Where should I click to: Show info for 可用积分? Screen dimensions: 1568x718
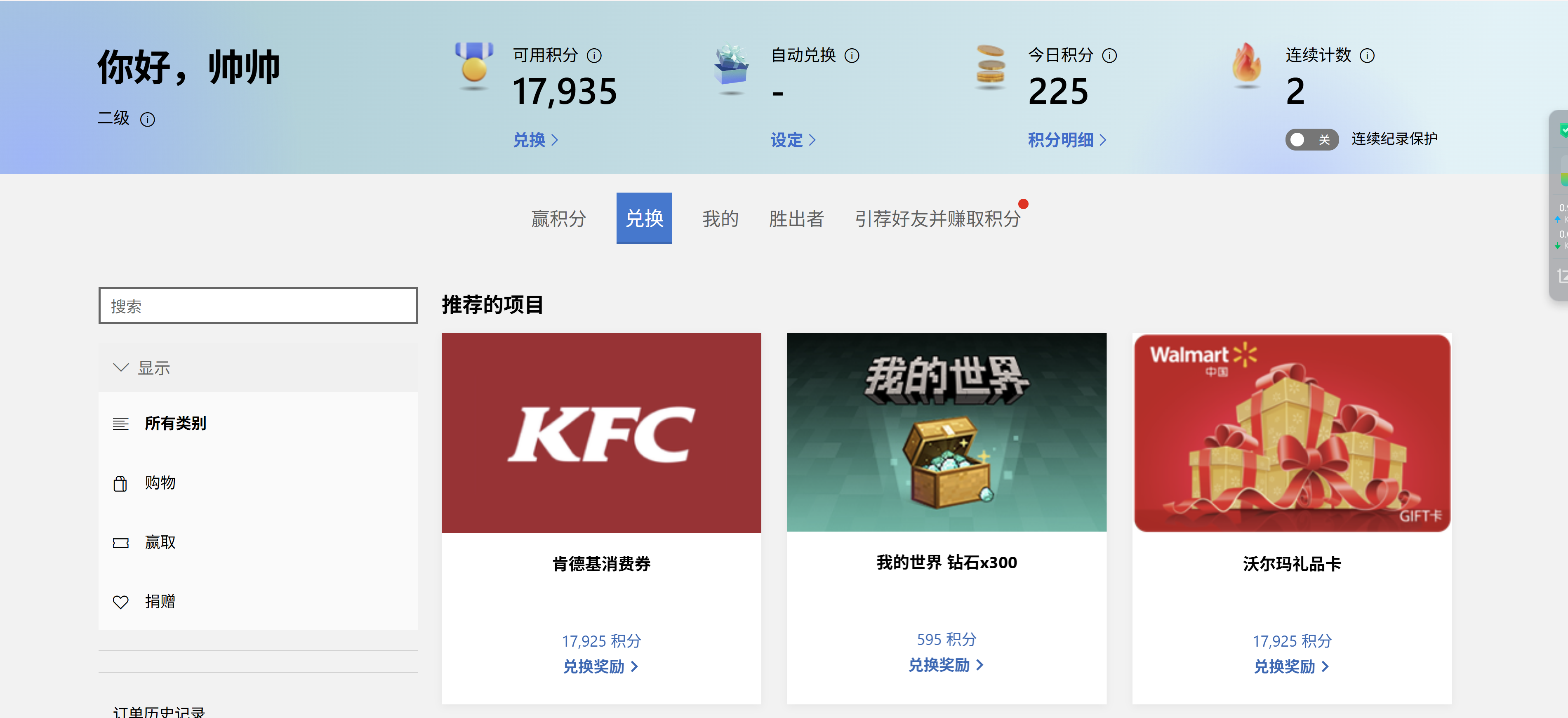click(x=594, y=56)
